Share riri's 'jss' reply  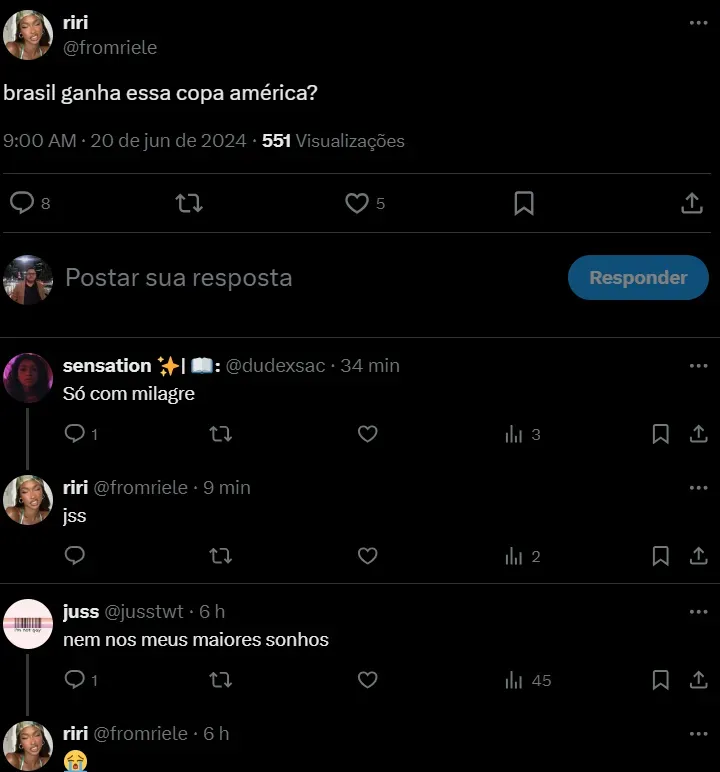click(698, 556)
